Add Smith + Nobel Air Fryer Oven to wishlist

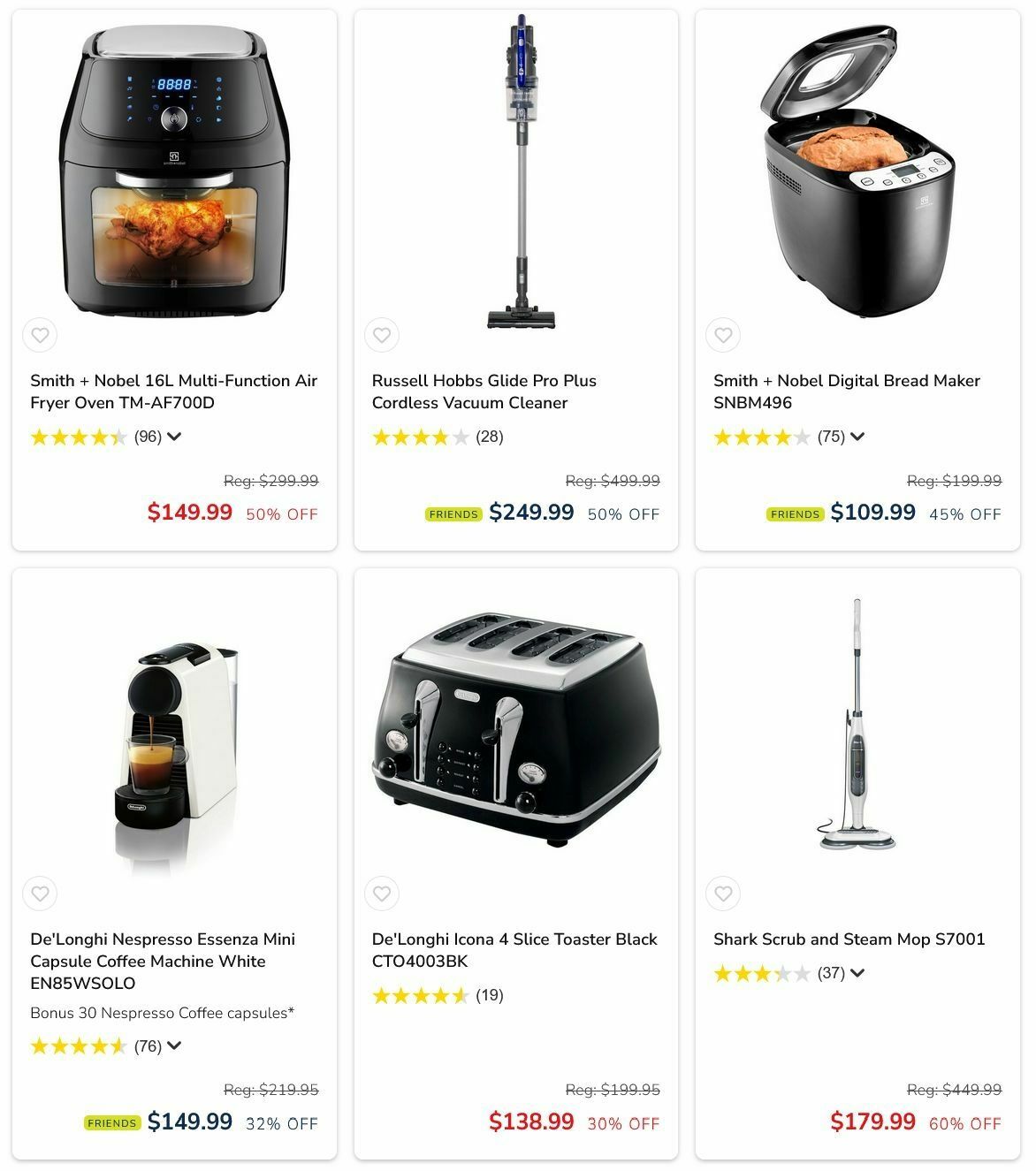coord(40,336)
